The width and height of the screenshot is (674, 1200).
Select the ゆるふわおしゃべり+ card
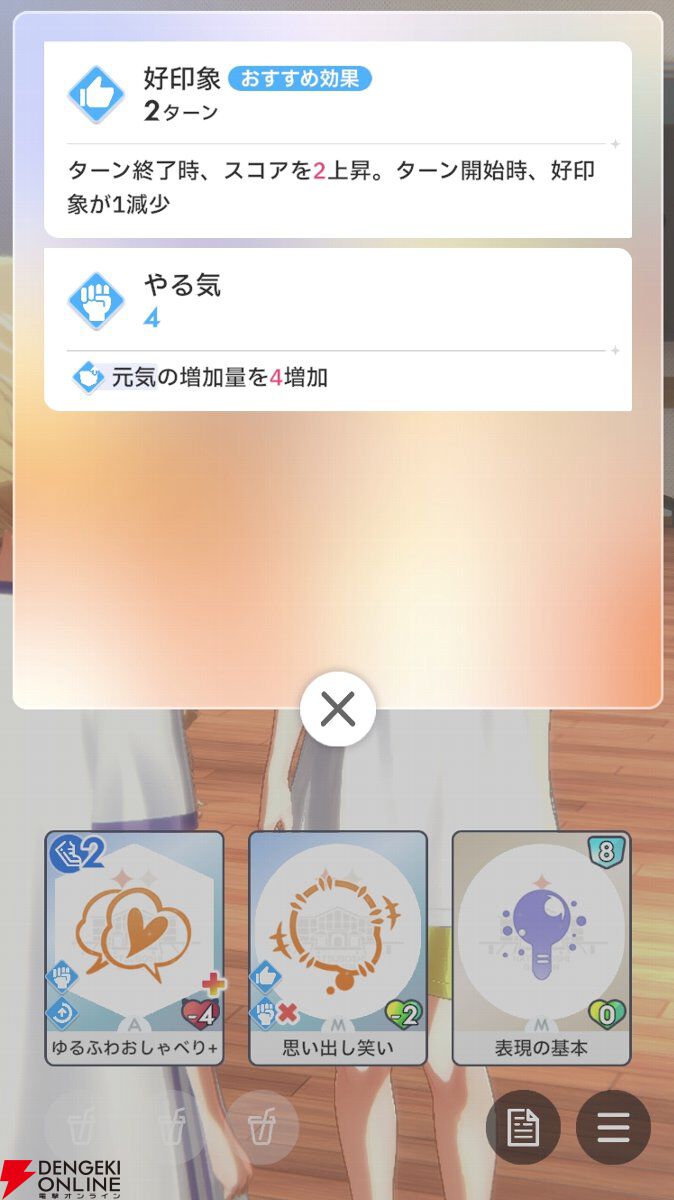click(134, 947)
